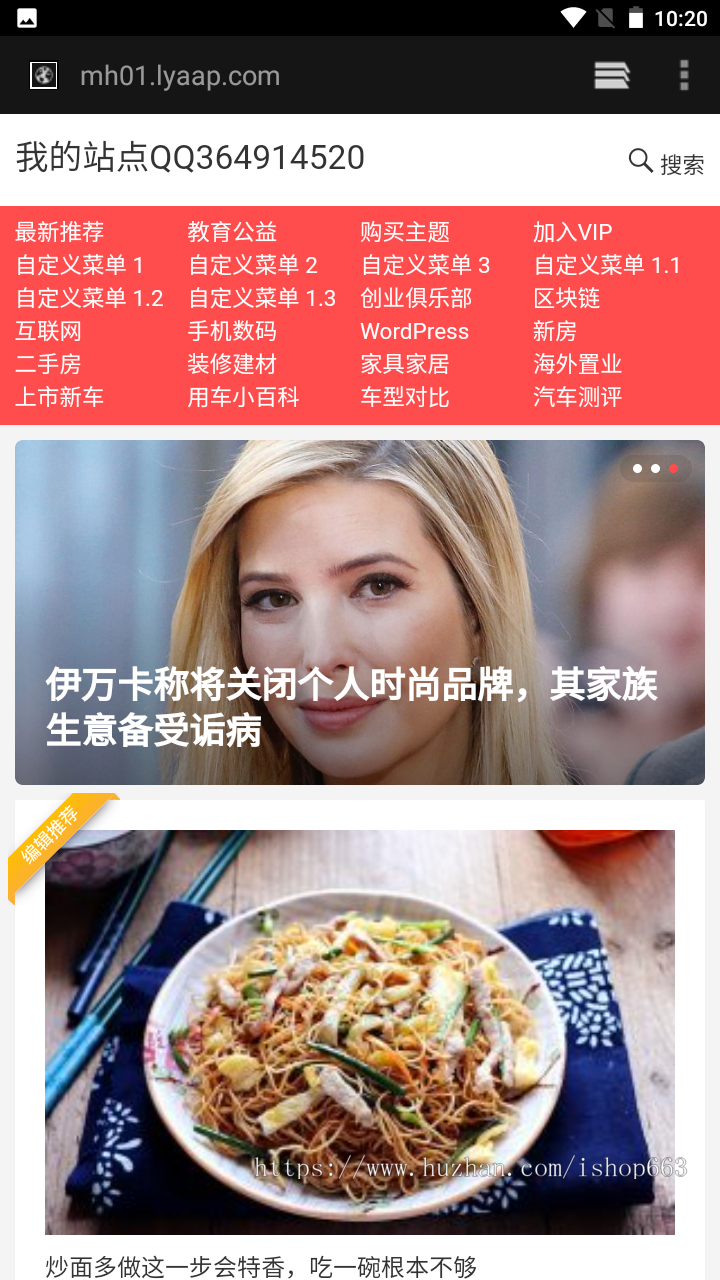Open the browser overflow menu
The image size is (720, 1280).
tap(684, 76)
